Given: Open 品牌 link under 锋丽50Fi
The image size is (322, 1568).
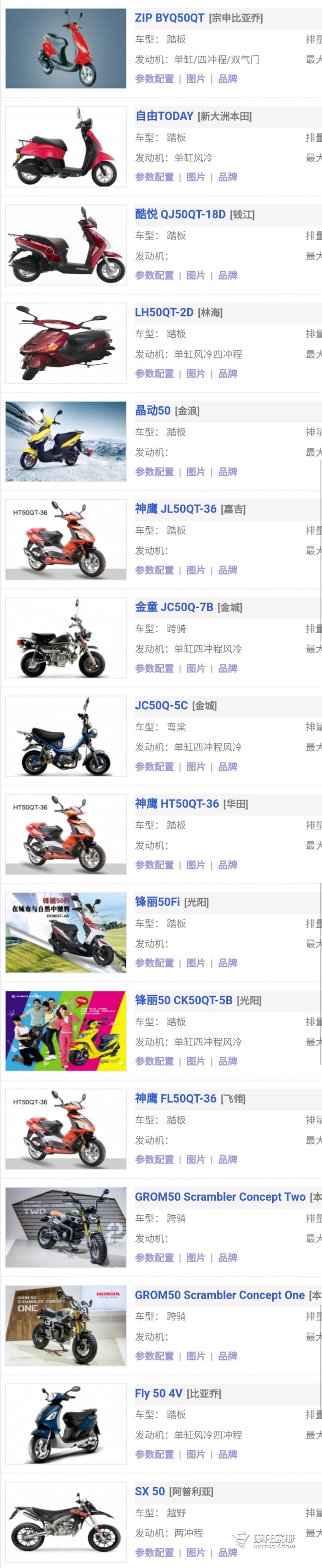Looking at the screenshot, I should coord(227,963).
